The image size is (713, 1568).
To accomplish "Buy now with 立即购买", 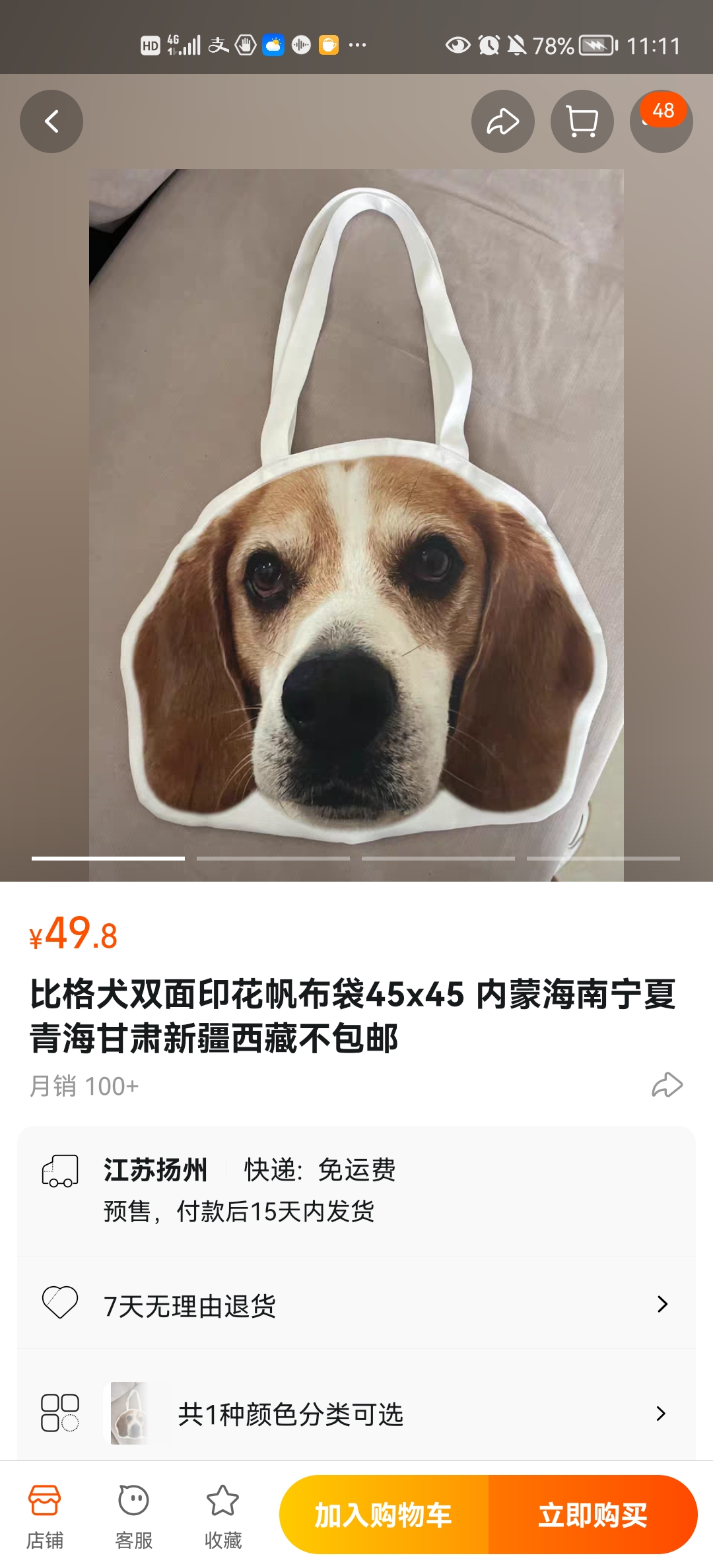I will (593, 1515).
